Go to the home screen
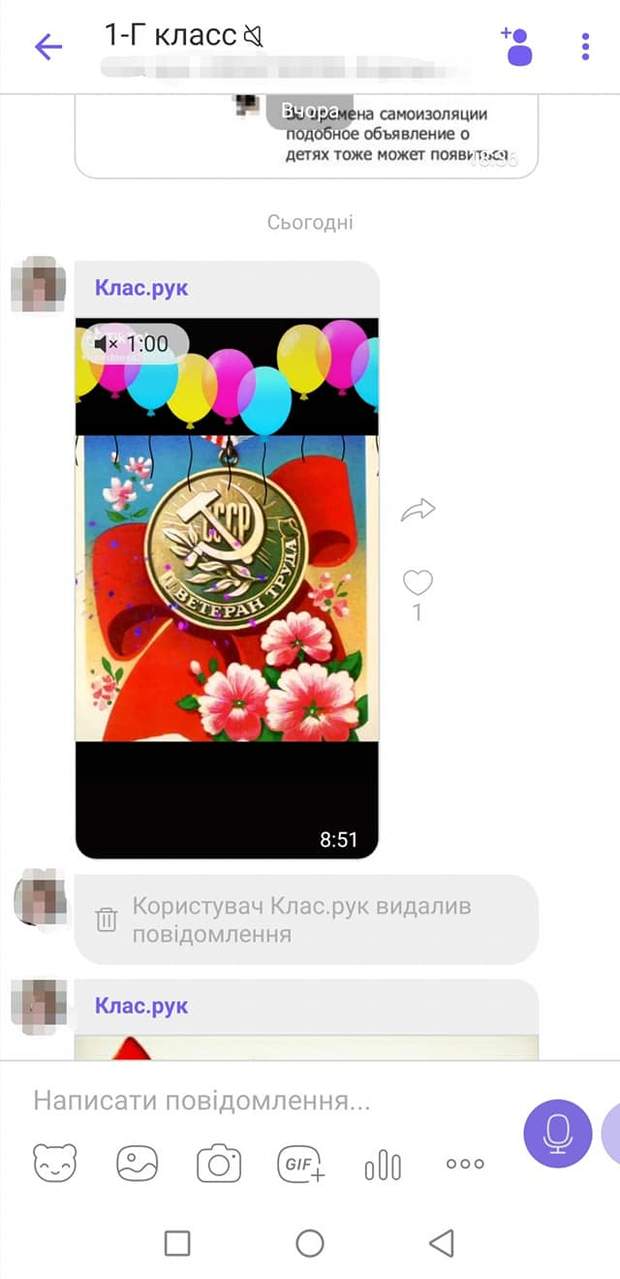The width and height of the screenshot is (620, 1279). 310,1243
